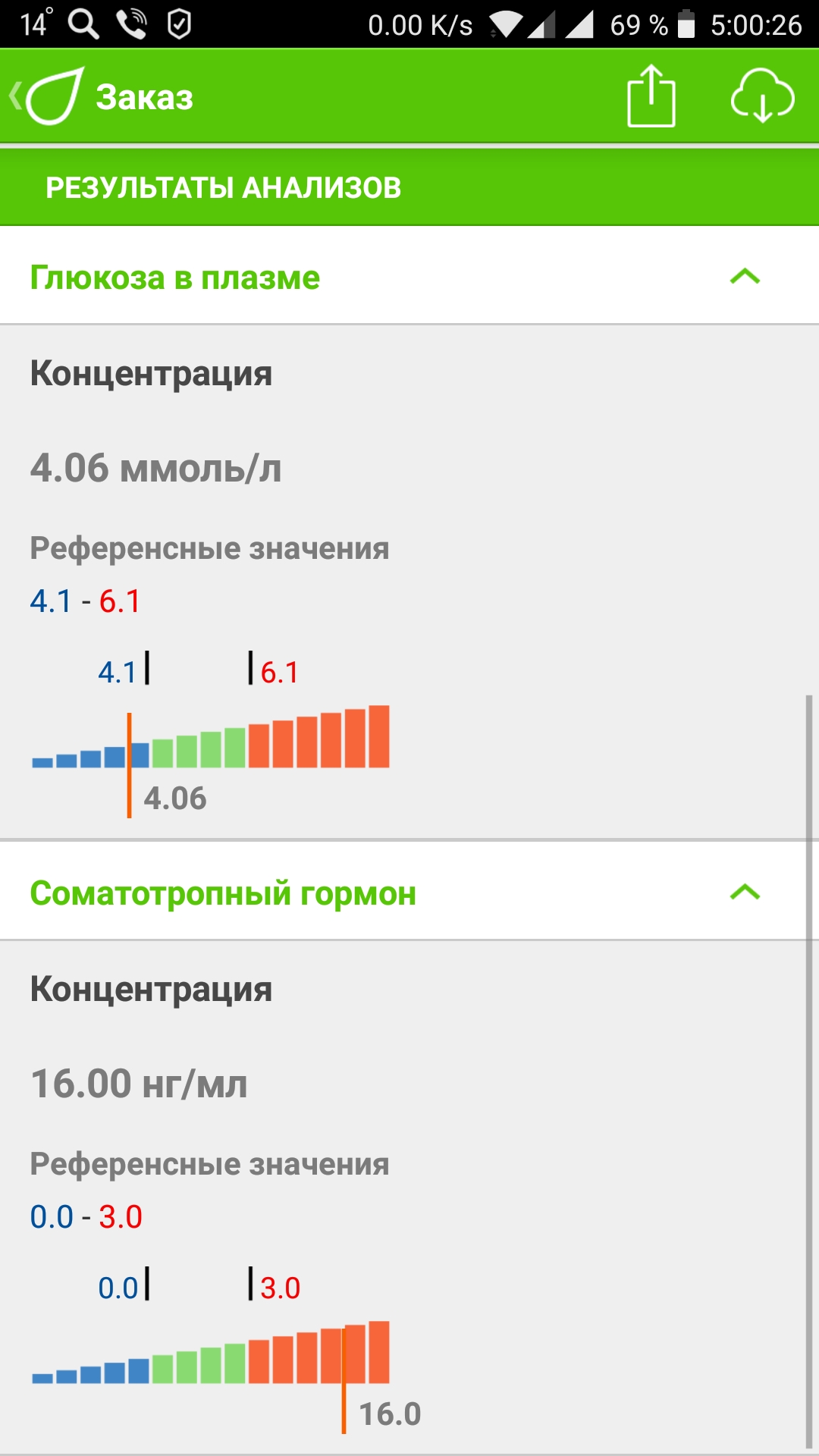Screen dimensions: 819x1456
Task: Go back using the leaf logo arrow
Action: pyautogui.click(x=47, y=96)
